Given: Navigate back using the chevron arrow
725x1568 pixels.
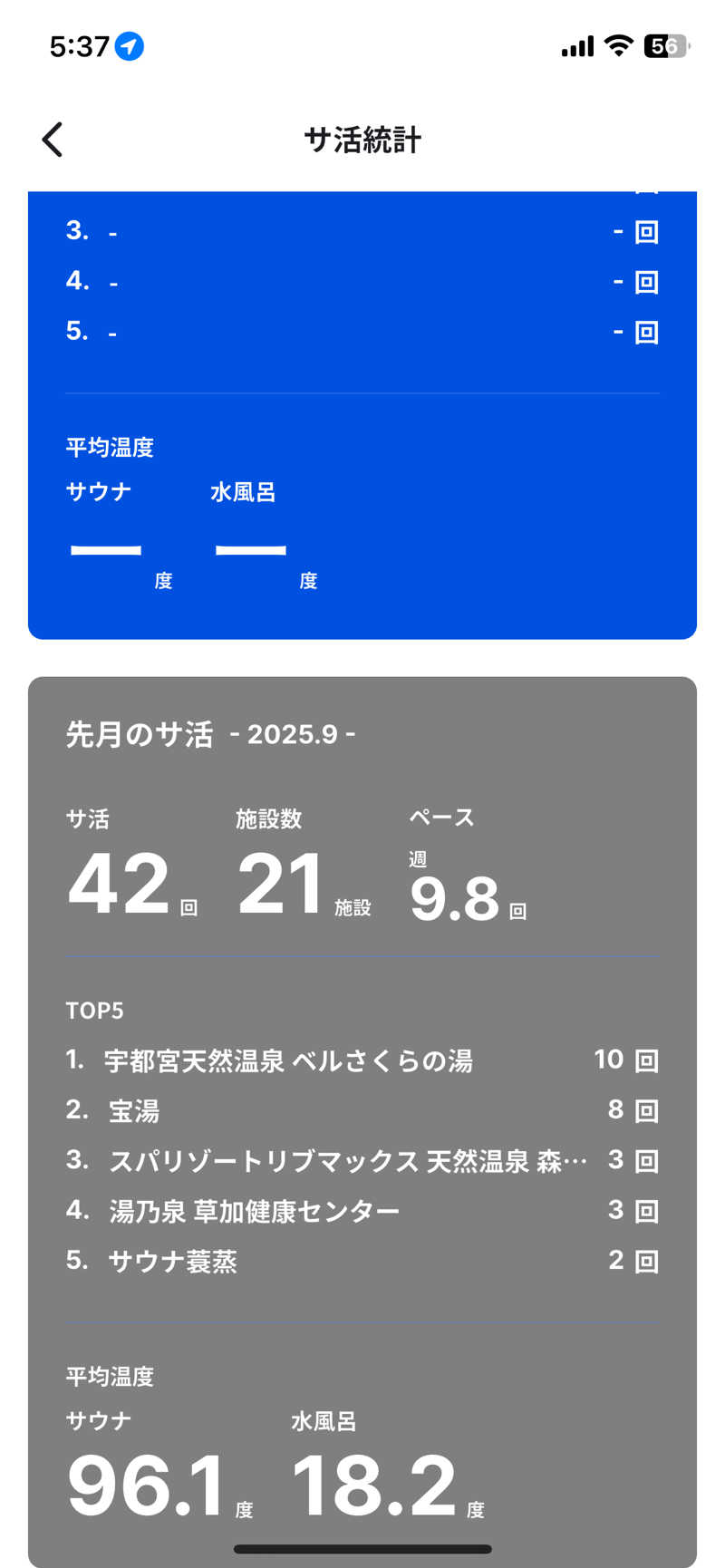Looking at the screenshot, I should 52,140.
